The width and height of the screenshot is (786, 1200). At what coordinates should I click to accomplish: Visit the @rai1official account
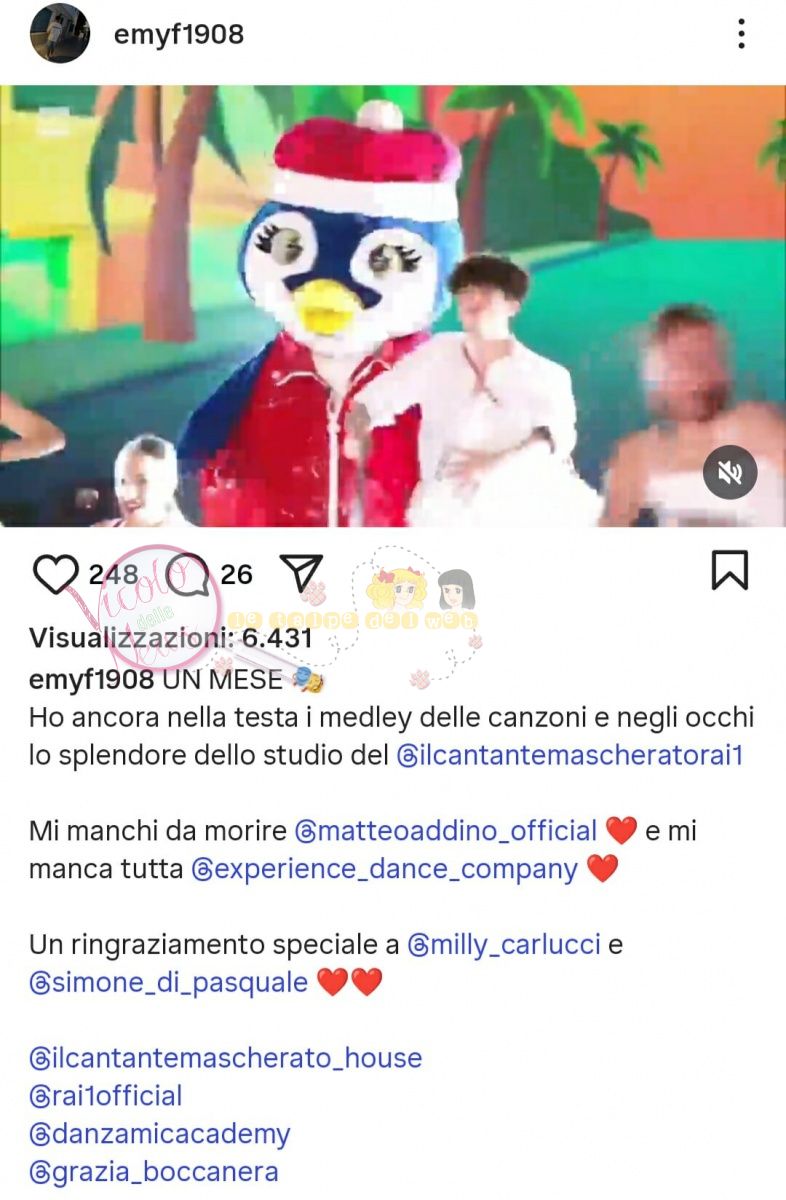click(106, 1095)
